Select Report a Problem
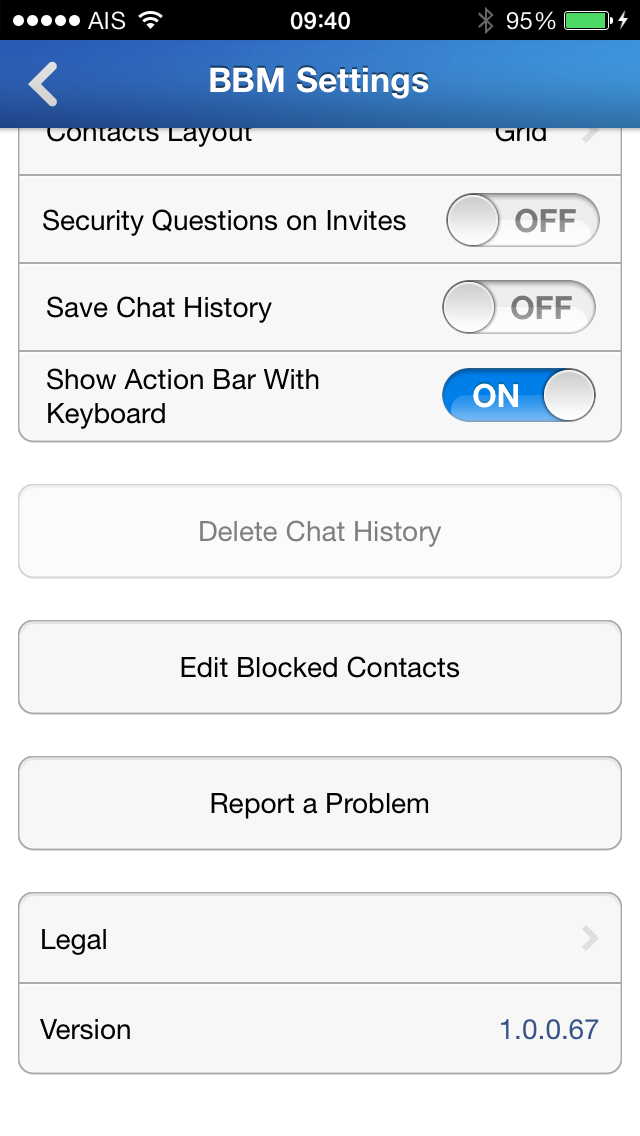Screen dimensions: 640x1136 pos(320,803)
